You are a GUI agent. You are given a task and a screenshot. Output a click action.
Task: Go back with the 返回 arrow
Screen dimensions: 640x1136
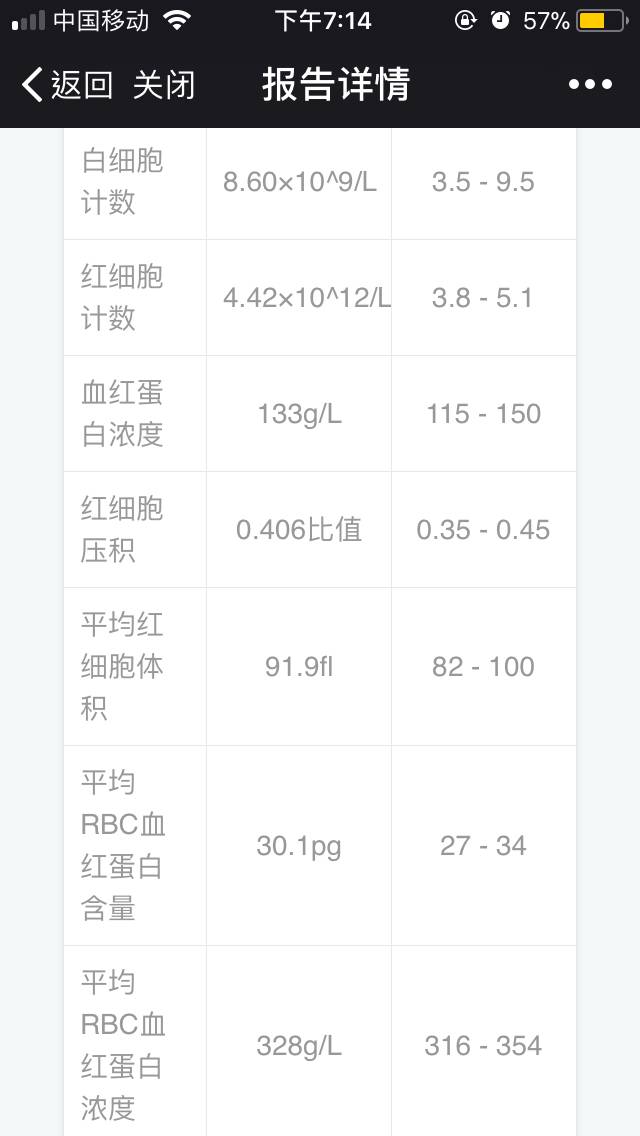pyautogui.click(x=66, y=85)
